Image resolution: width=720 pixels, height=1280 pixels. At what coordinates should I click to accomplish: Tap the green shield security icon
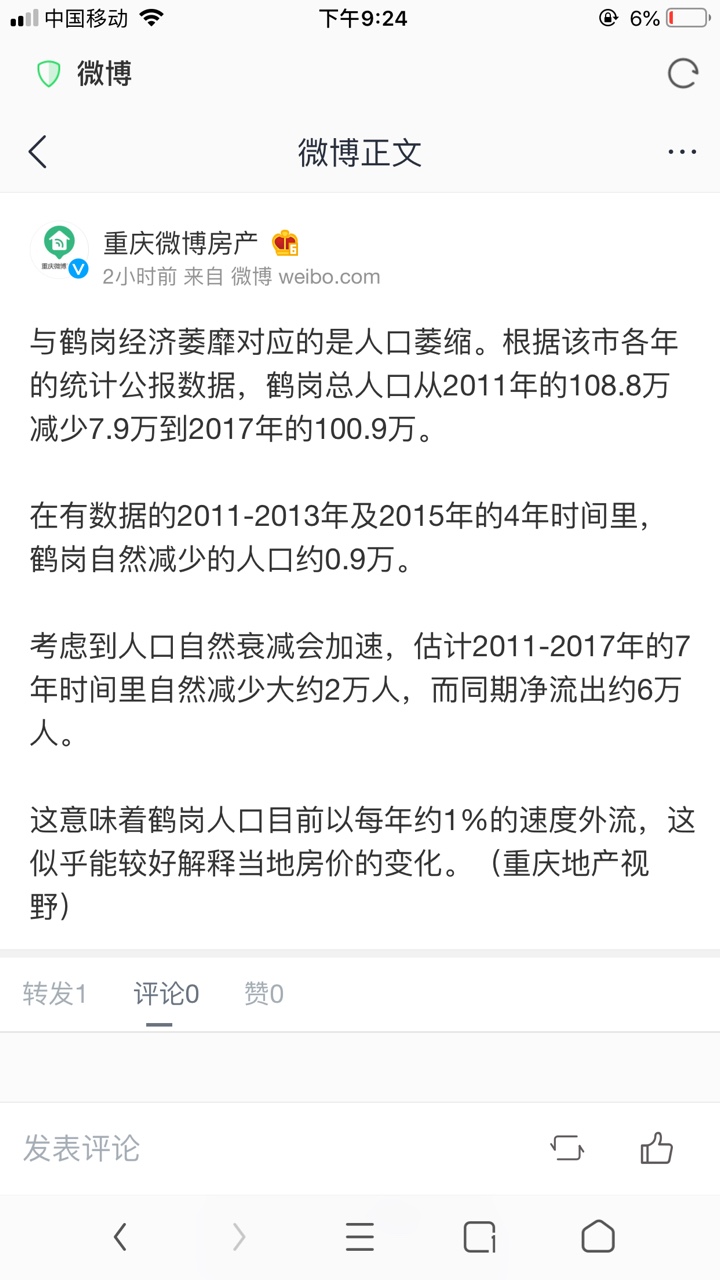point(49,73)
